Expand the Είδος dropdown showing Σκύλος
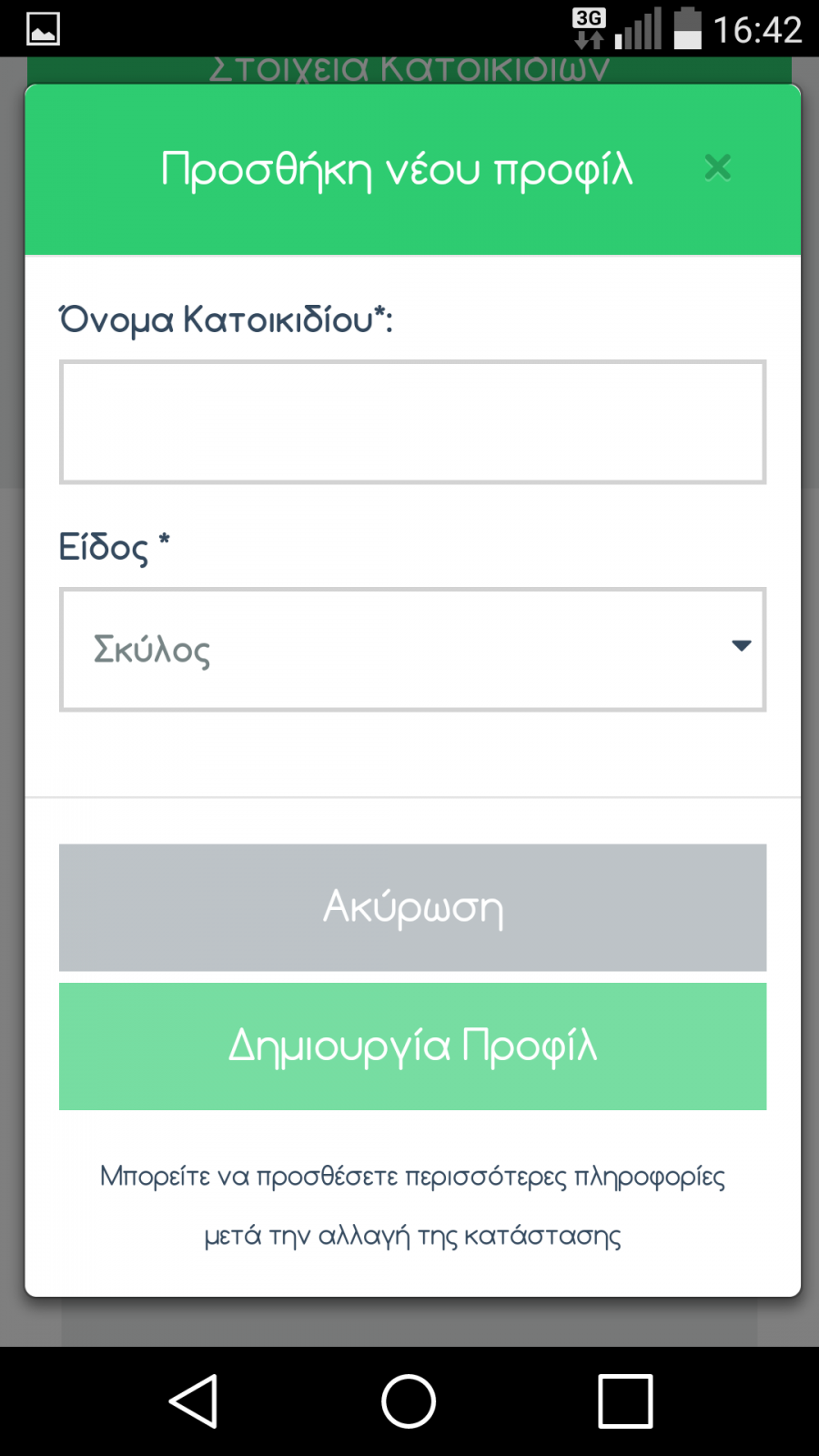 (412, 650)
